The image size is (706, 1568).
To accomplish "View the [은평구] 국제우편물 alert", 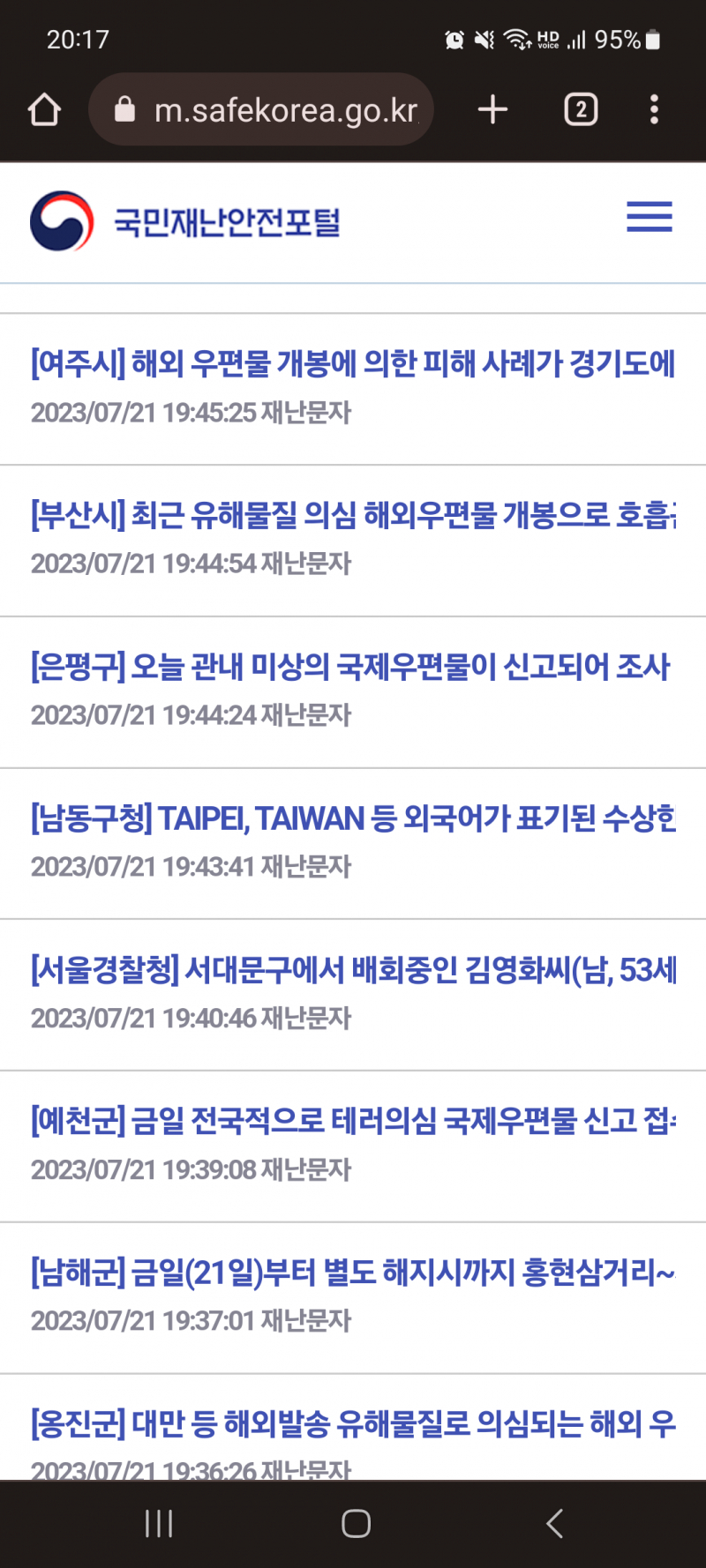I will coord(353,667).
